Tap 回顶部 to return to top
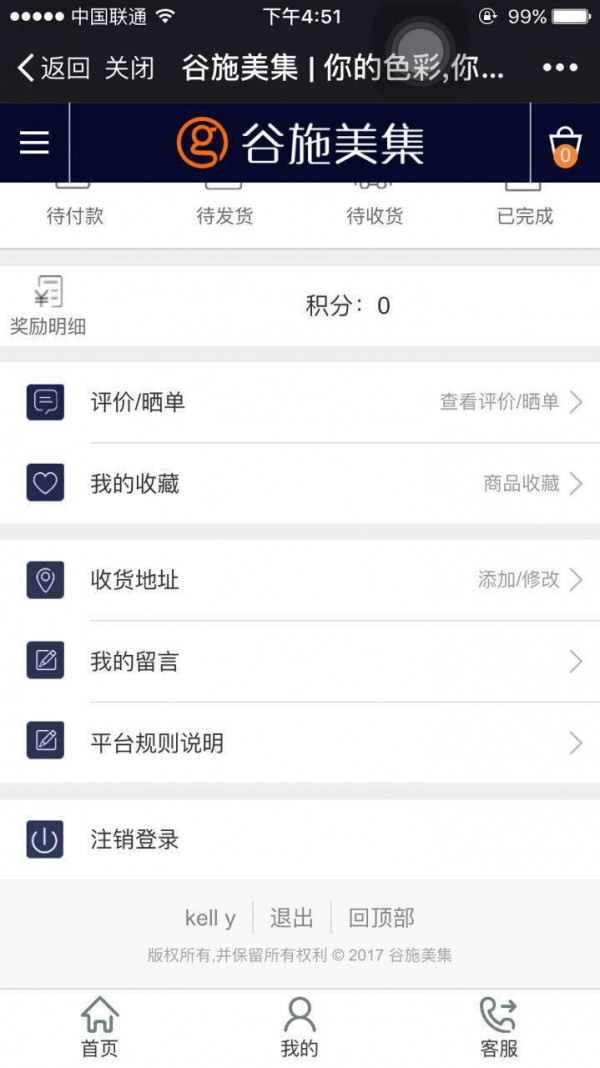The width and height of the screenshot is (600, 1068). 381,917
